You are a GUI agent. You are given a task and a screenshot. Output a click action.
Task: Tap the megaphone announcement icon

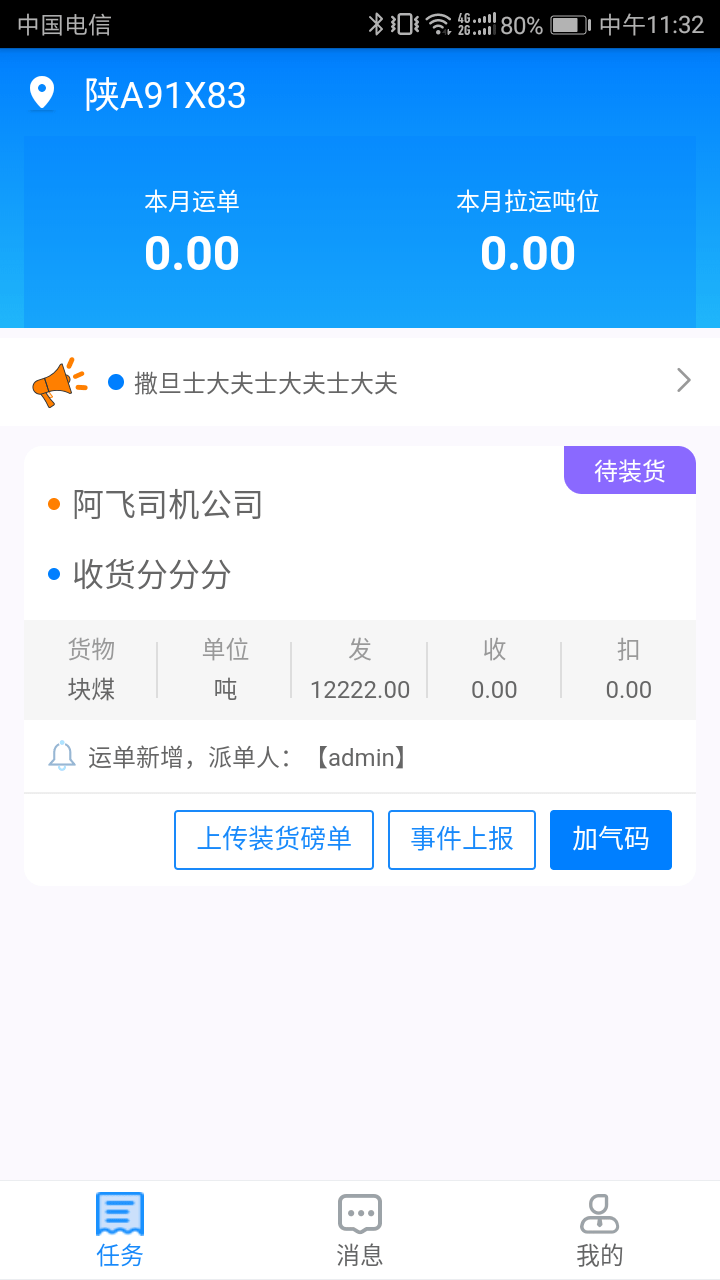[58, 380]
